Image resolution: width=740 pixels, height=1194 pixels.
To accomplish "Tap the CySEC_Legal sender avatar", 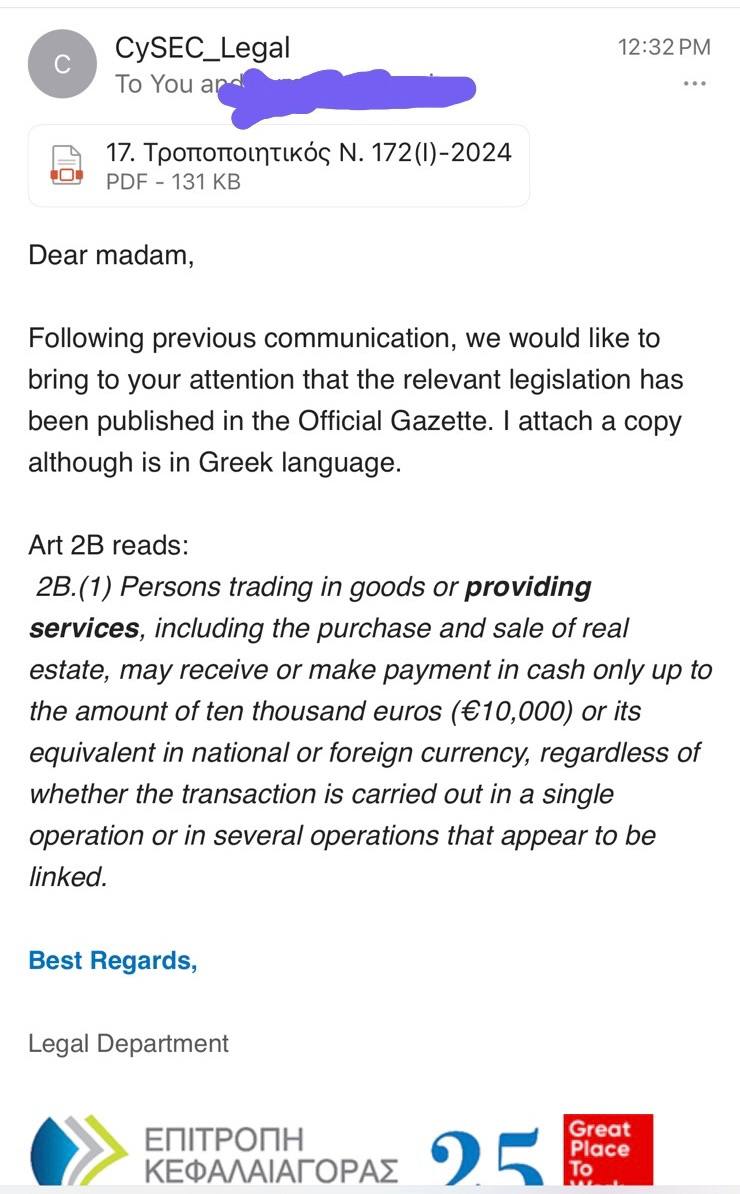I will tap(62, 64).
